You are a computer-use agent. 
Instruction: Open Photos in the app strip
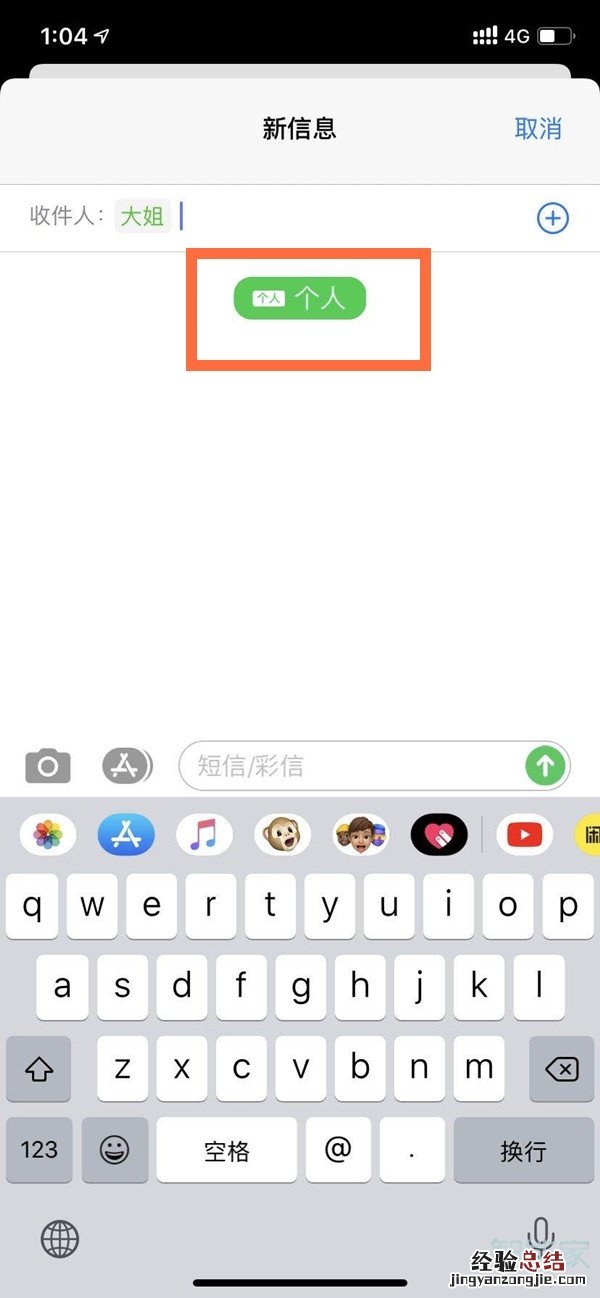coord(48,833)
